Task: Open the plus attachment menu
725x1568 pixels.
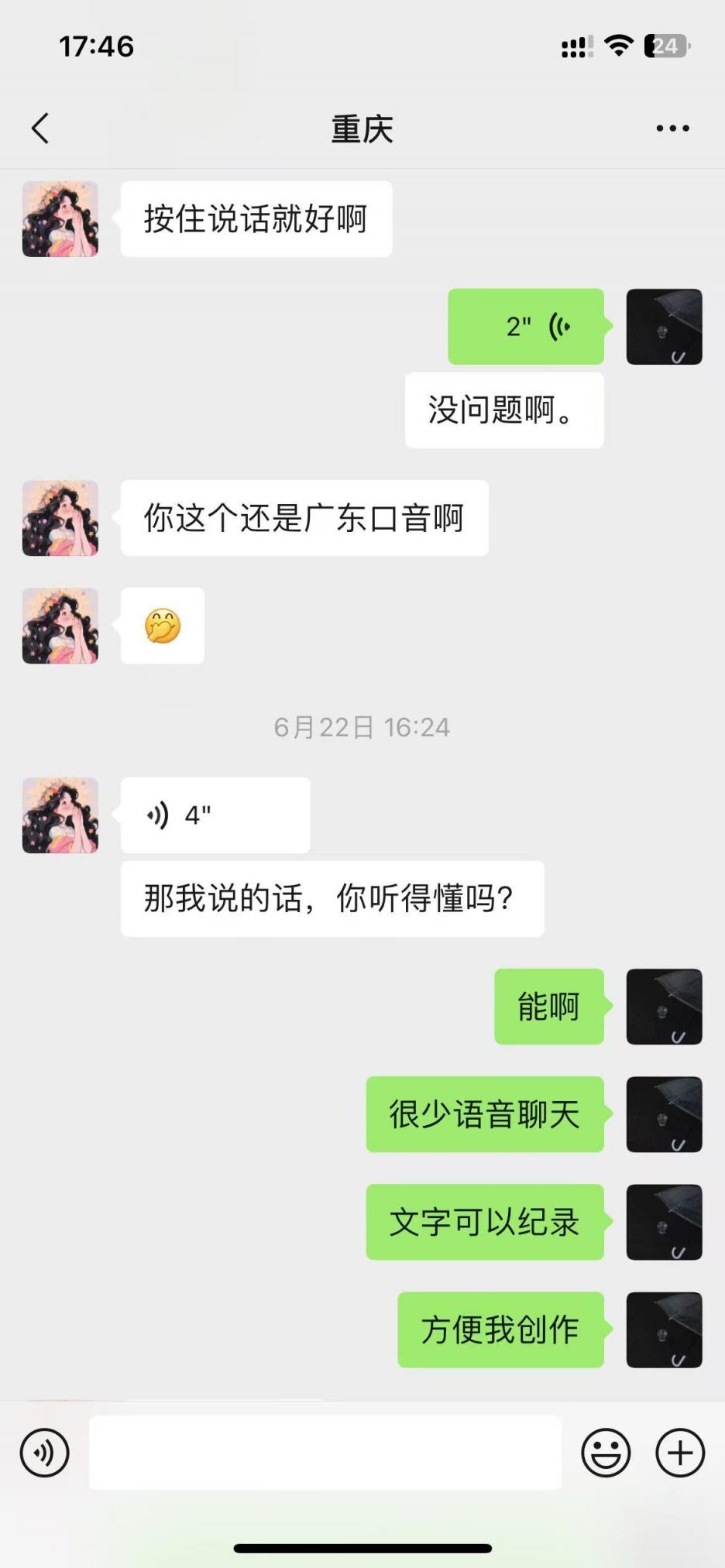Action: (680, 1453)
